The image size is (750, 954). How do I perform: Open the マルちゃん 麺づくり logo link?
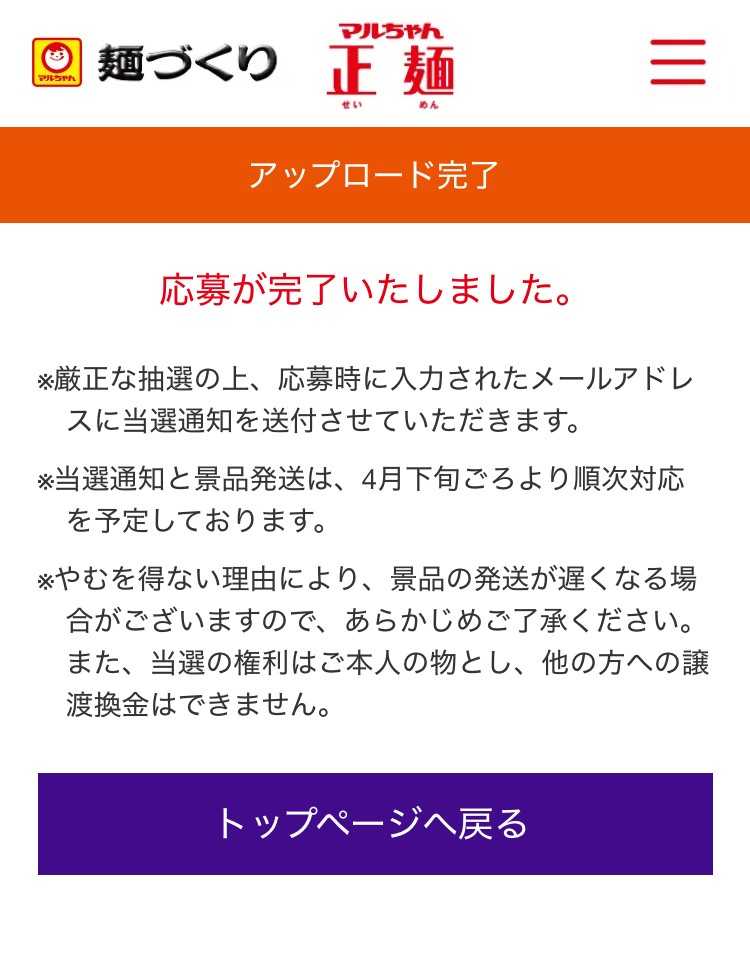point(154,62)
